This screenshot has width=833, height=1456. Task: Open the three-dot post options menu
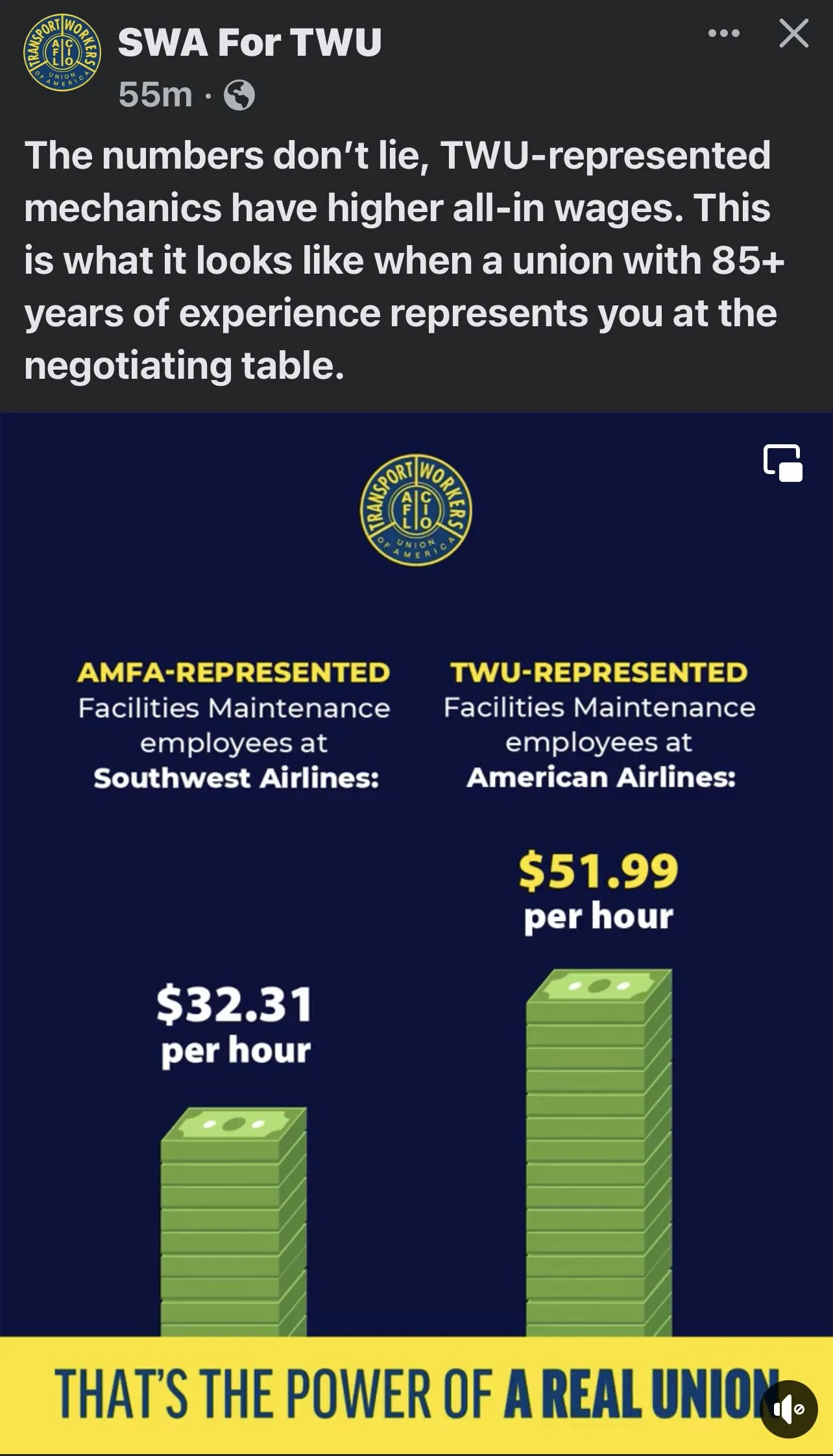tap(723, 34)
